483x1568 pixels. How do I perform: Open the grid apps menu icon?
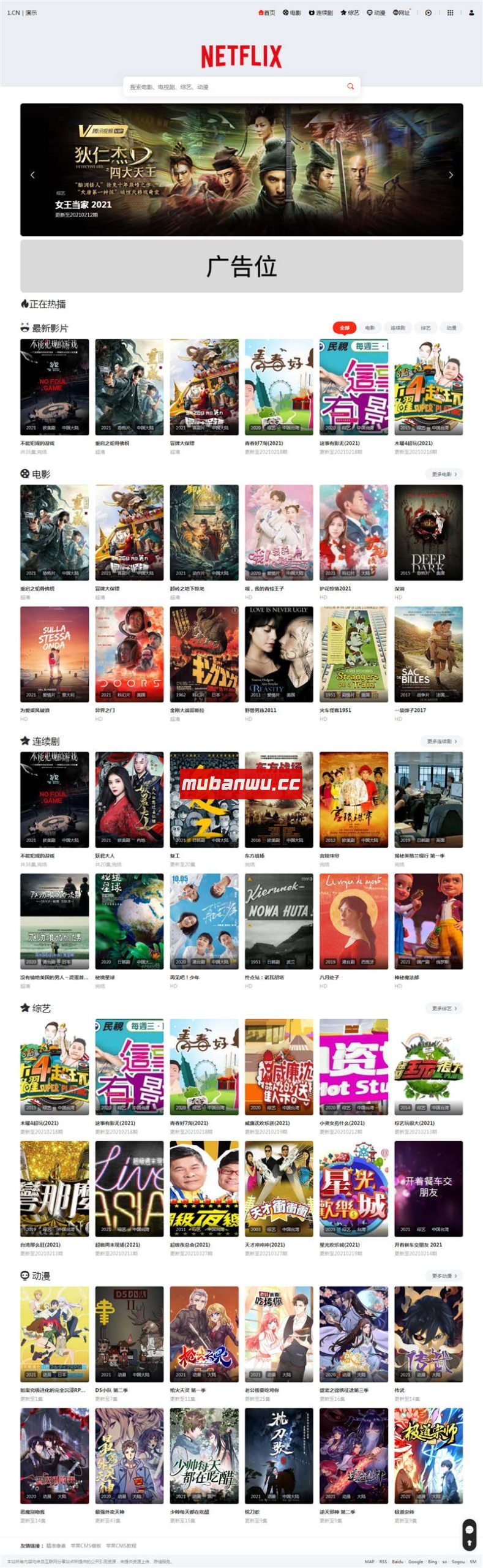[450, 12]
